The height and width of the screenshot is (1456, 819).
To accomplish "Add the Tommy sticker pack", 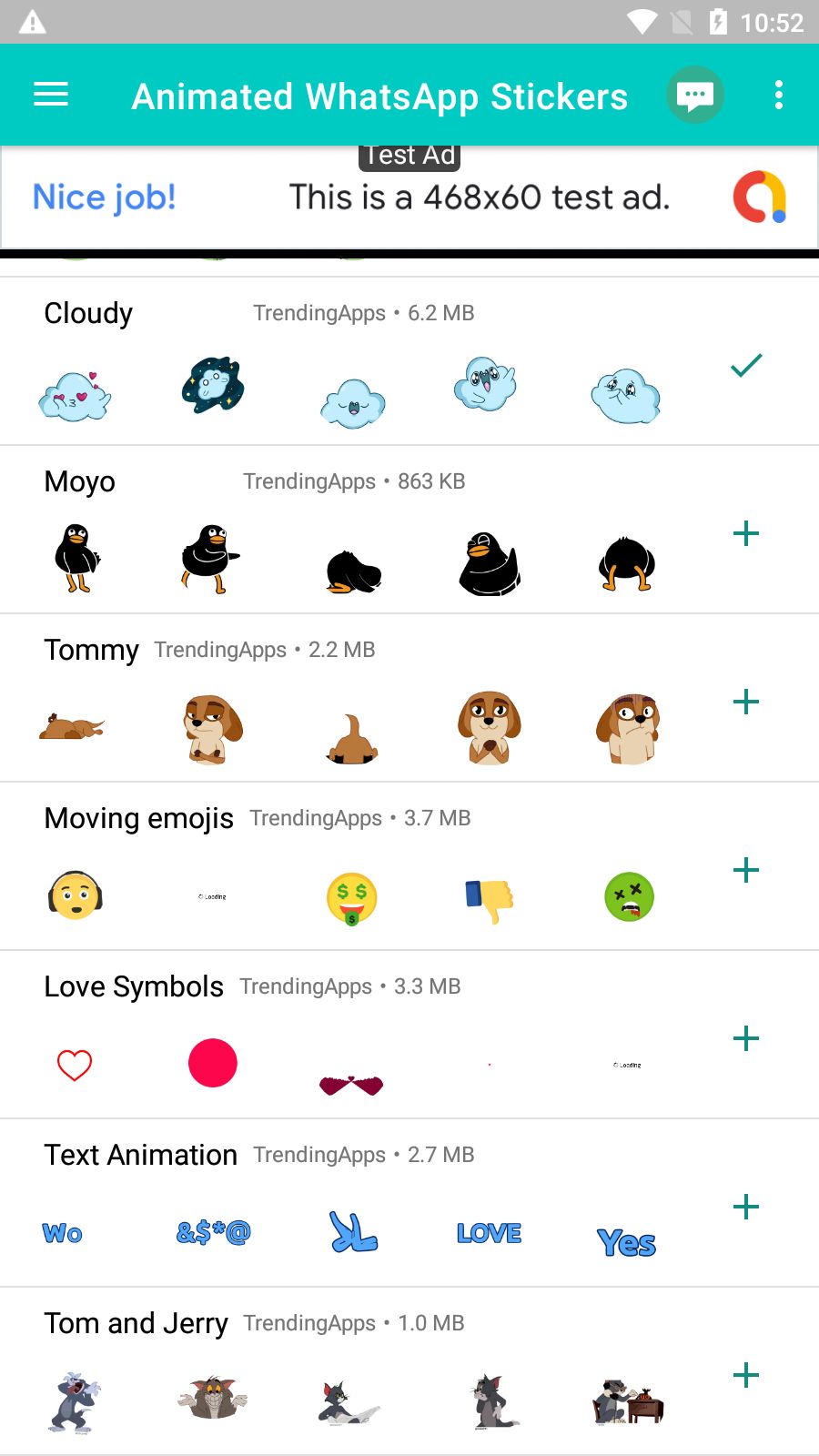I will (746, 702).
